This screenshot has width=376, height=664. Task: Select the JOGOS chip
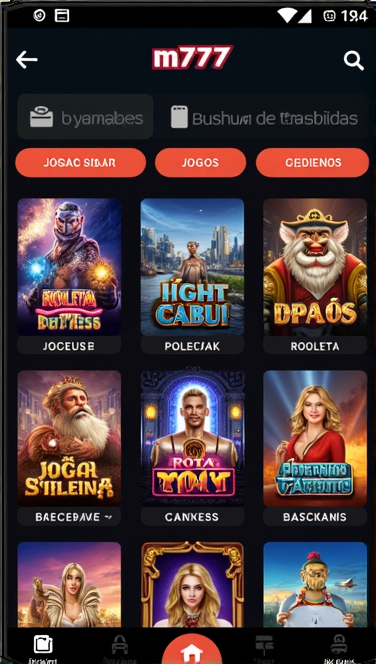click(x=200, y=163)
